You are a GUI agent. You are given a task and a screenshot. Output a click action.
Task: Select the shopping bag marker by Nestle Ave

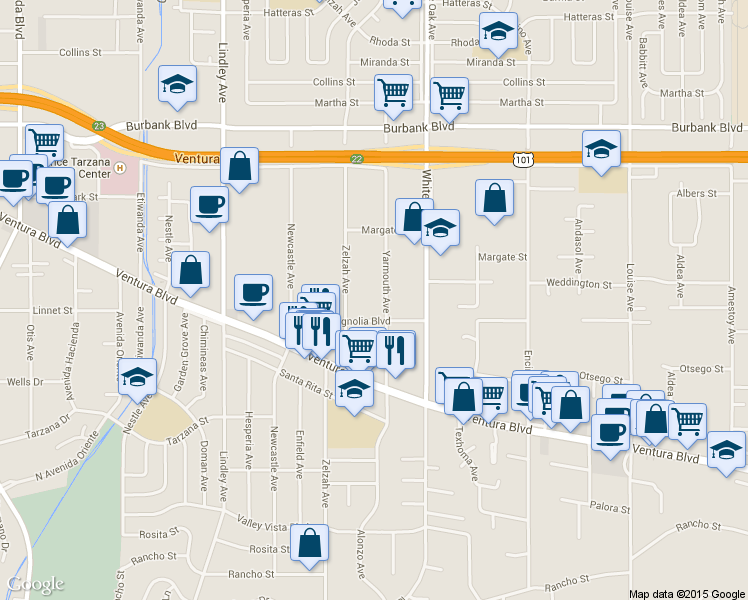click(190, 270)
